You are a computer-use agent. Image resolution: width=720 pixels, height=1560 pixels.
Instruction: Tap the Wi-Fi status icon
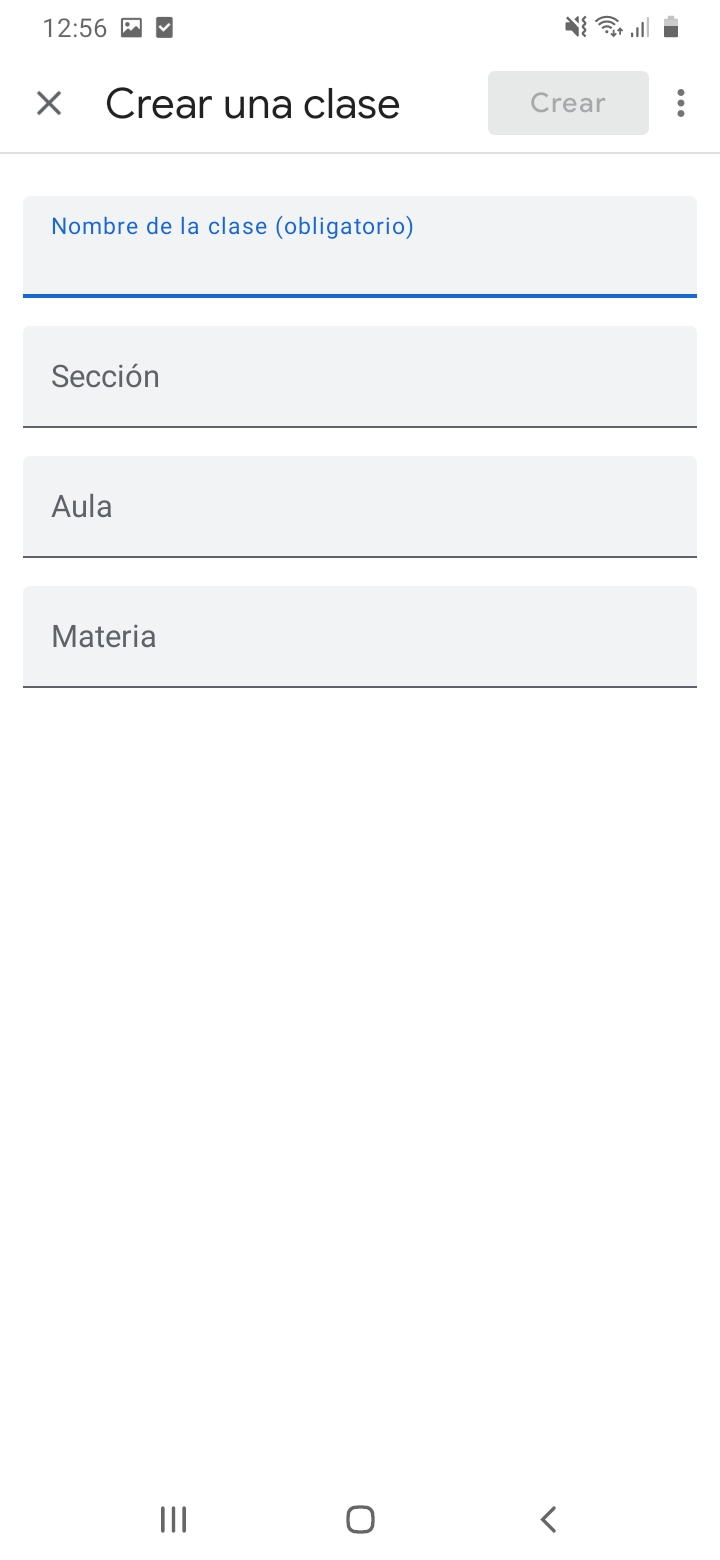(x=608, y=27)
